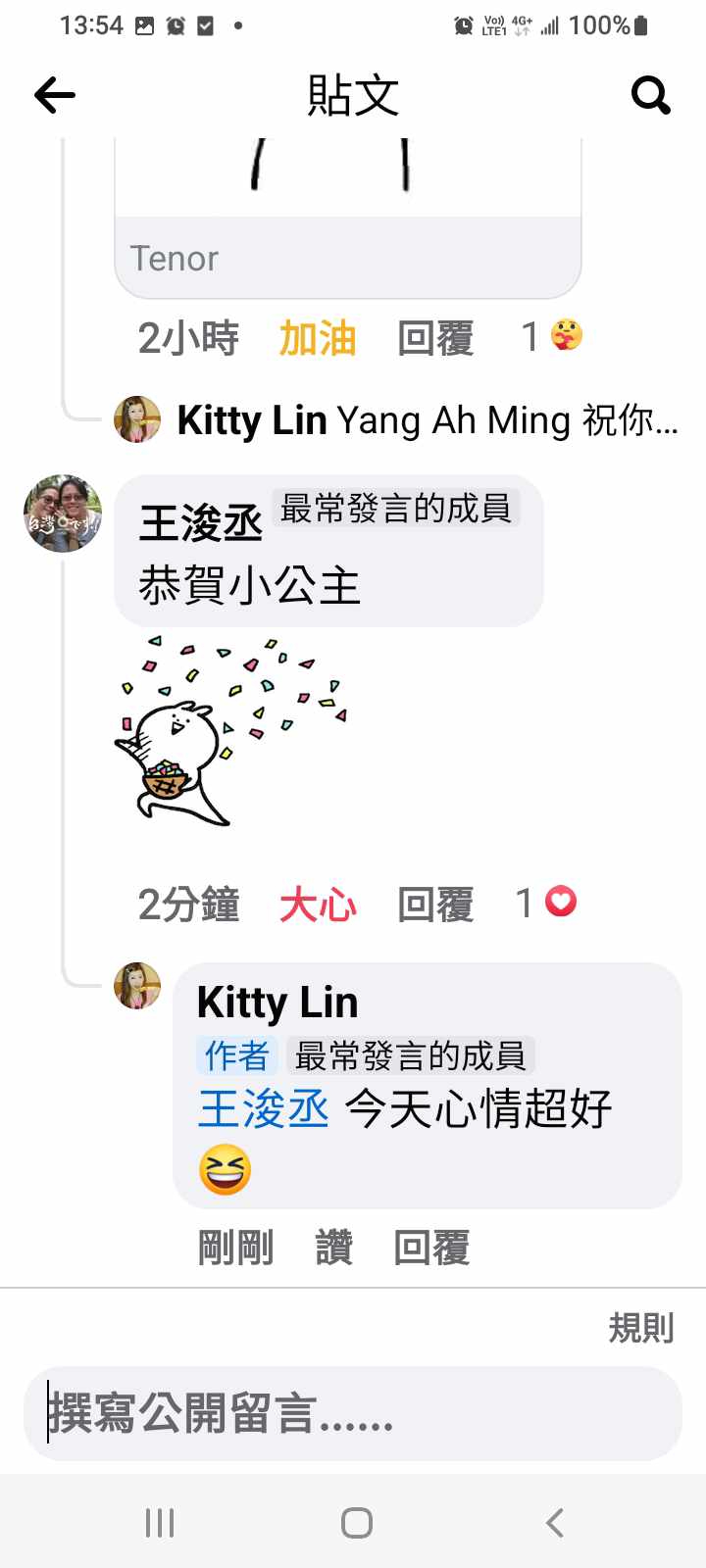The height and width of the screenshot is (1568, 706).
Task: View the heart reaction count on 王浚丞's comment
Action: [547, 902]
